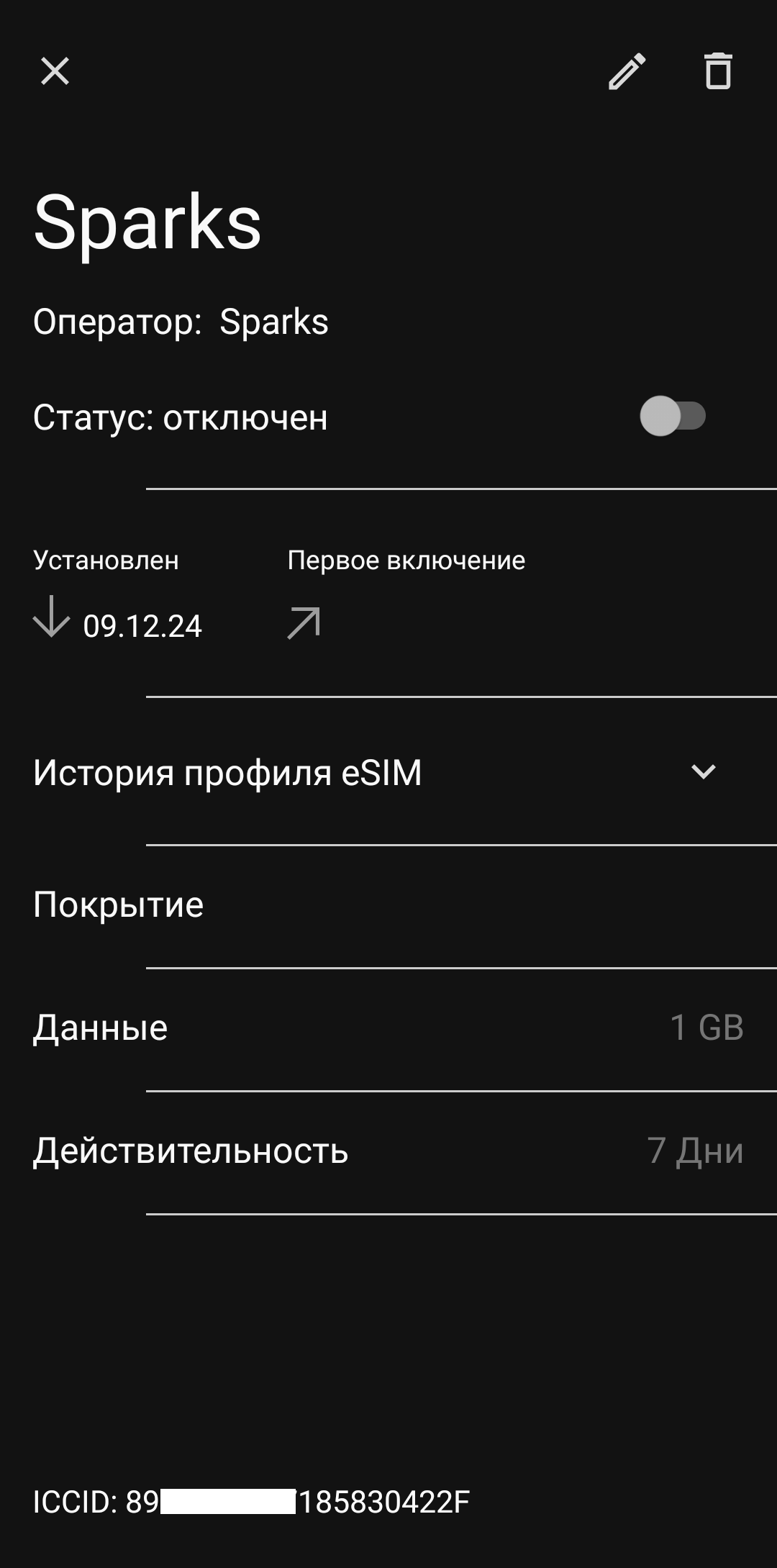Edit the Sparks profile name

coord(627,71)
